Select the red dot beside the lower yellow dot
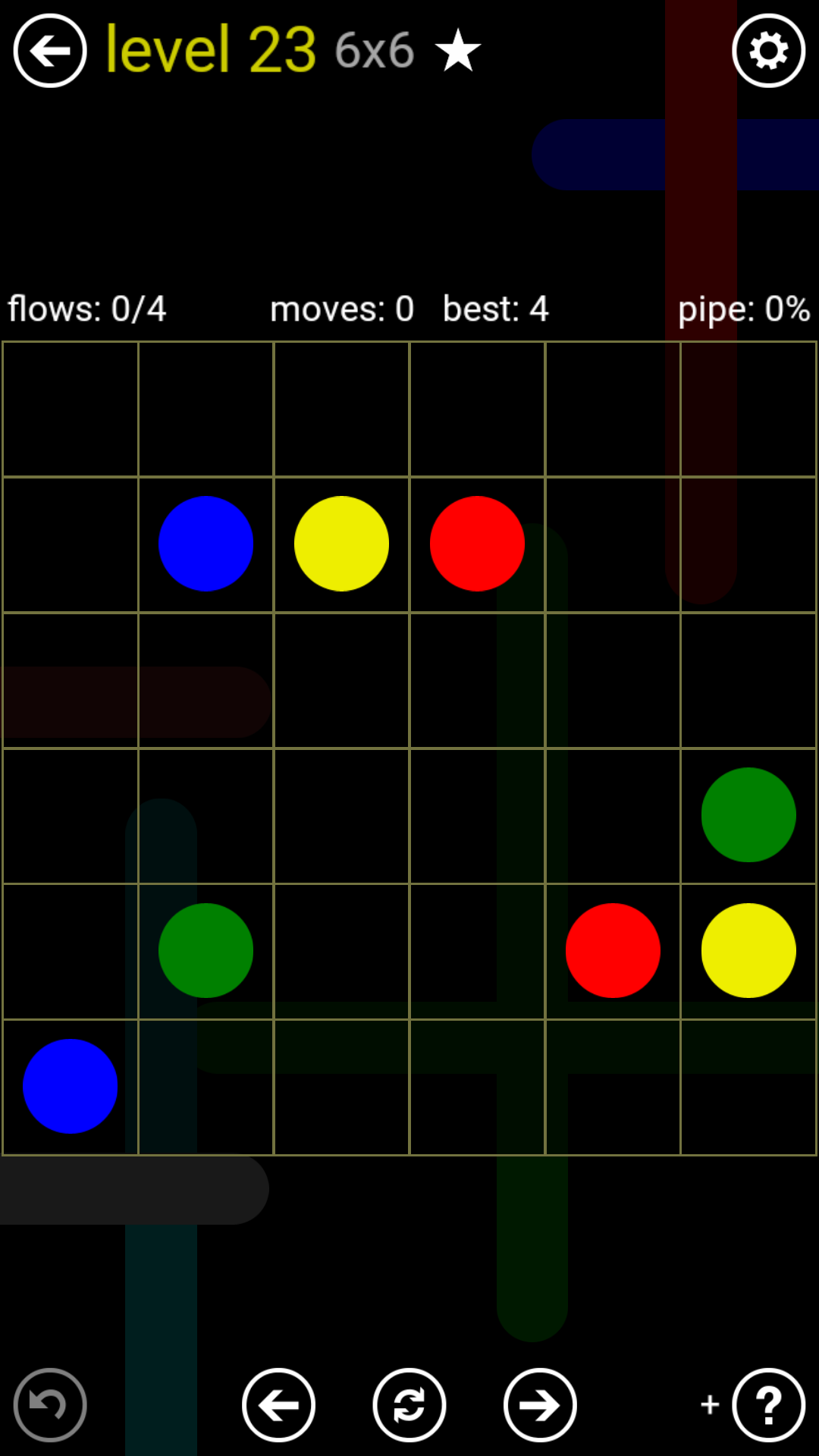Viewport: 819px width, 1456px height. (x=613, y=950)
